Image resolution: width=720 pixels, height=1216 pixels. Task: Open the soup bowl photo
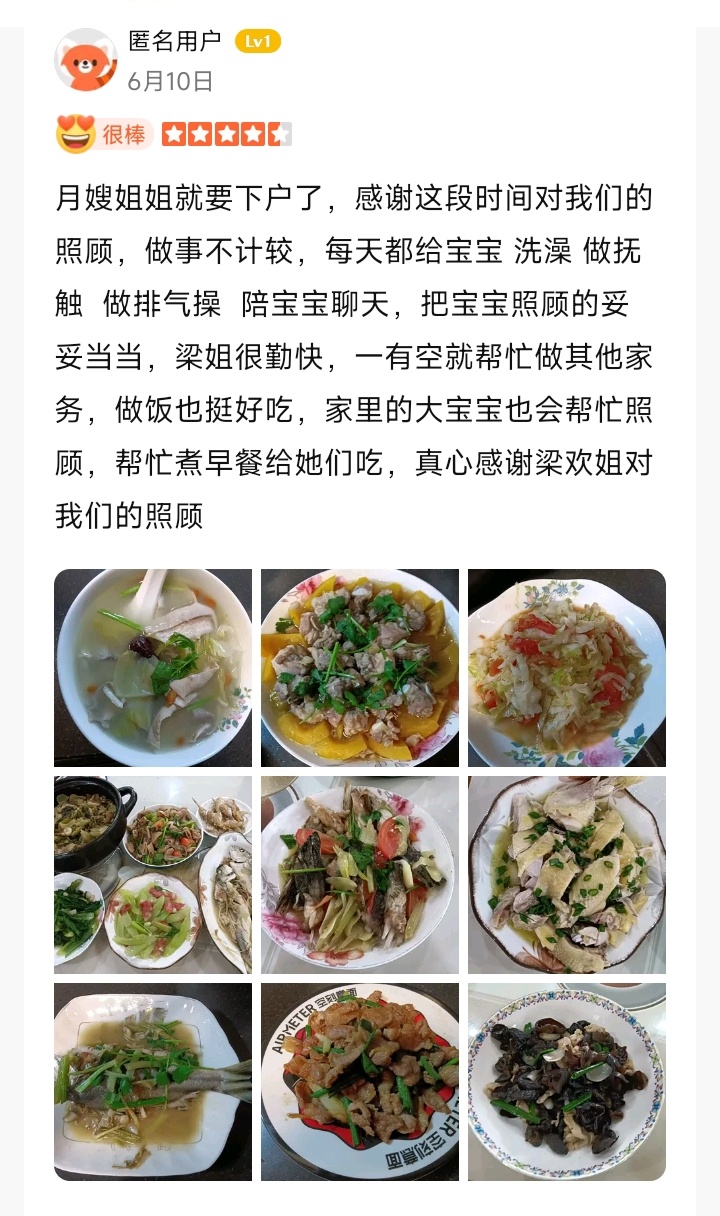click(x=153, y=668)
